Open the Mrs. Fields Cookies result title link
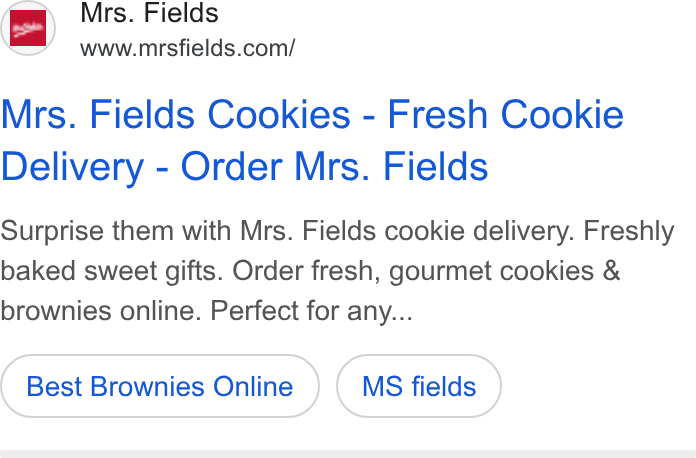This screenshot has height=458, width=696. coord(312,140)
